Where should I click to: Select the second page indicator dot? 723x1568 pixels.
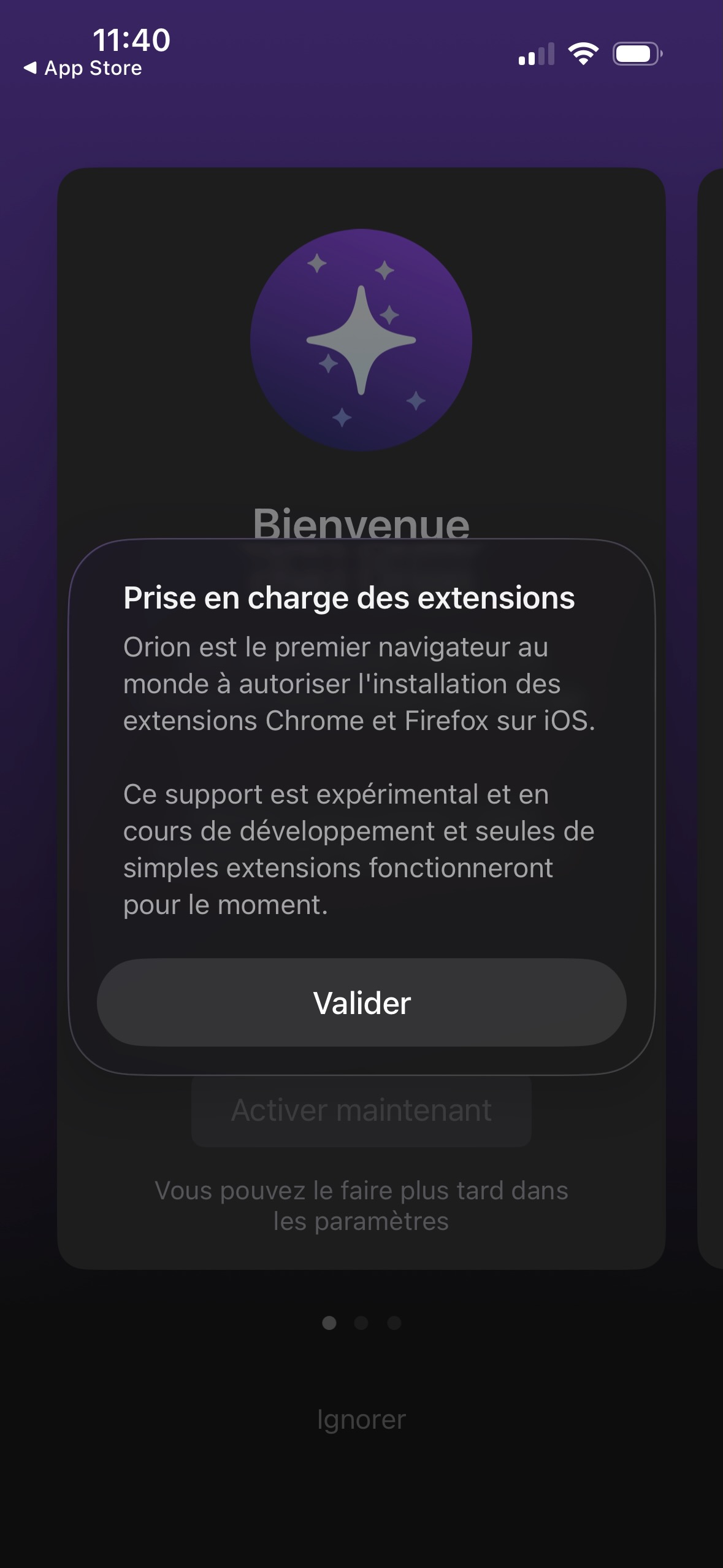[361, 1323]
